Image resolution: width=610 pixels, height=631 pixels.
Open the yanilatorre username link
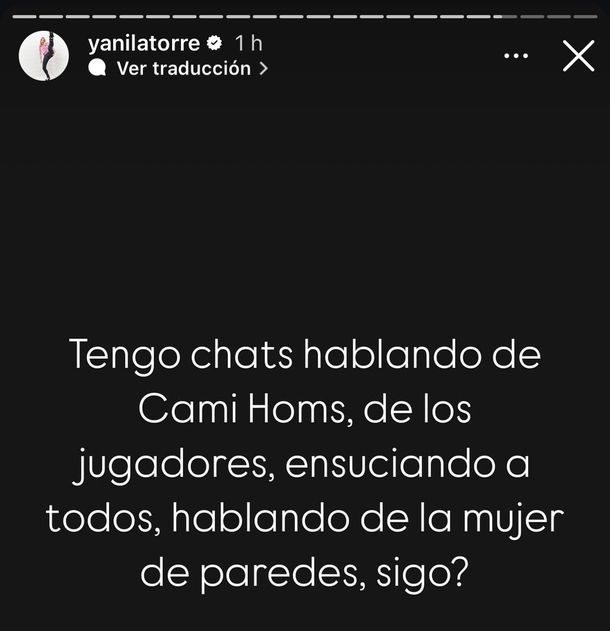tap(143, 43)
